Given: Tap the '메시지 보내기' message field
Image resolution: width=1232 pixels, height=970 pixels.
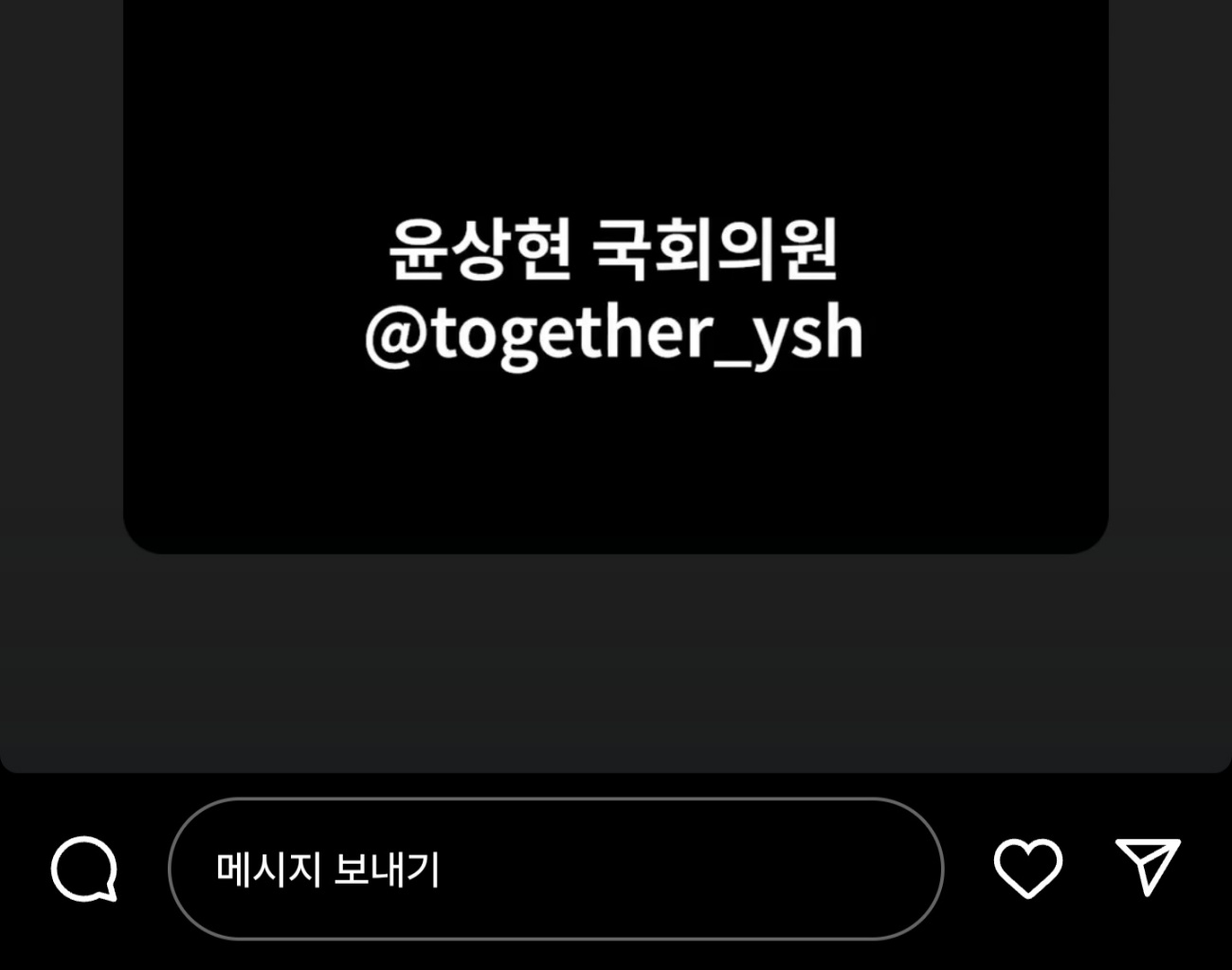Looking at the screenshot, I should [555, 869].
